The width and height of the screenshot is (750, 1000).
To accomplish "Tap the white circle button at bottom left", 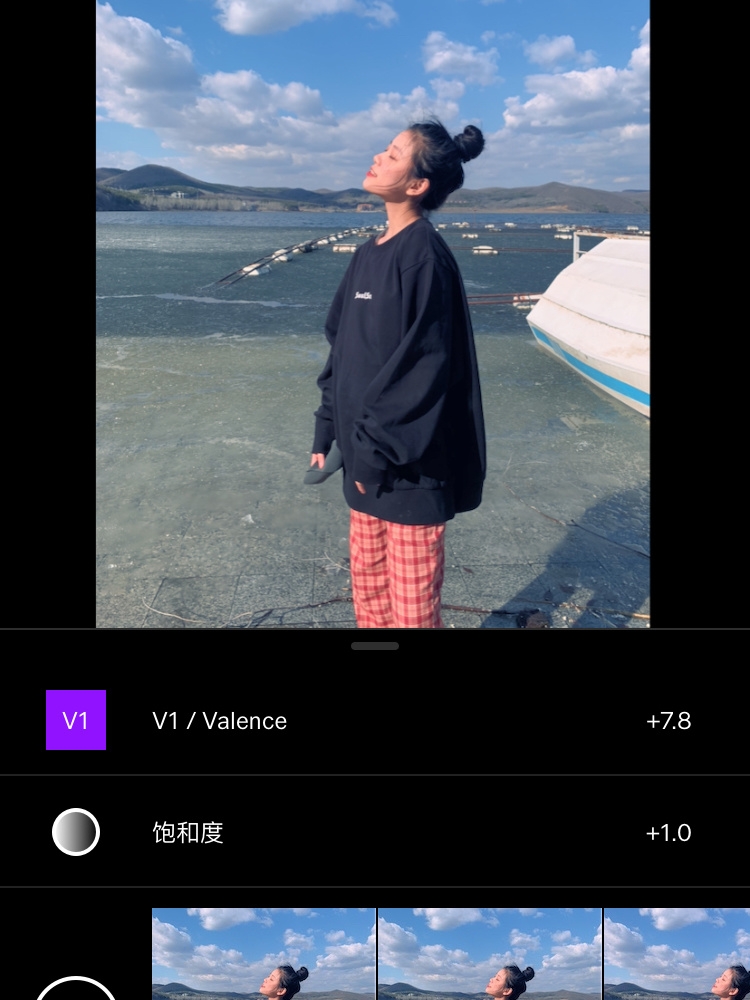I will click(76, 988).
